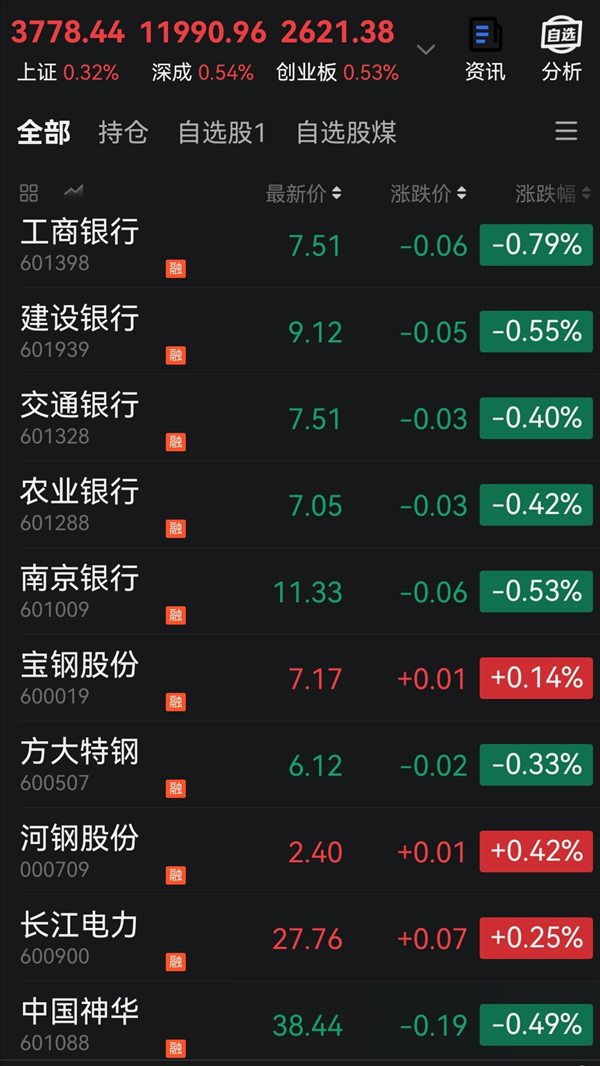Sort the list by 最新价

tap(304, 194)
